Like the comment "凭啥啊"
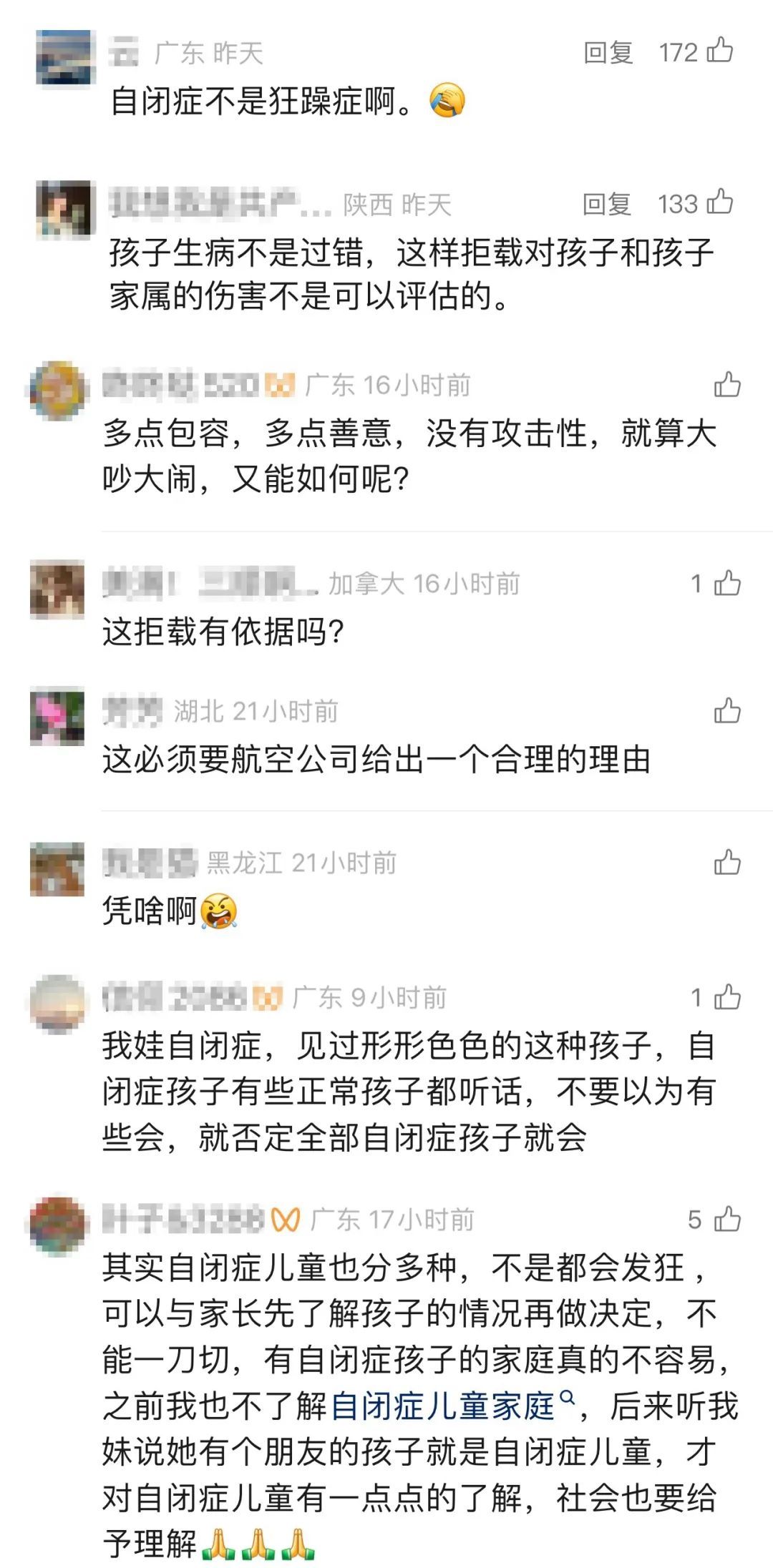Viewport: 773px width, 1568px height. (727, 863)
